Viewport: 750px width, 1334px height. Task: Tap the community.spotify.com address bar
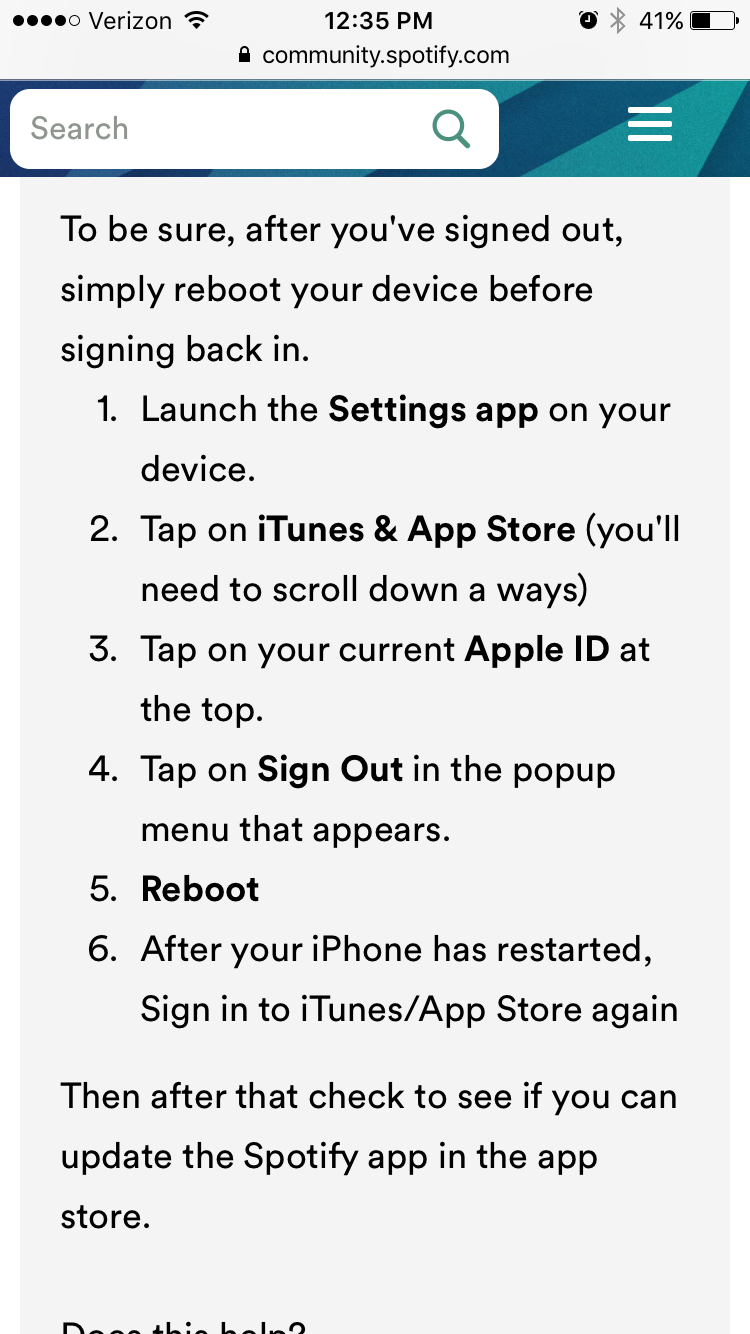pos(375,56)
